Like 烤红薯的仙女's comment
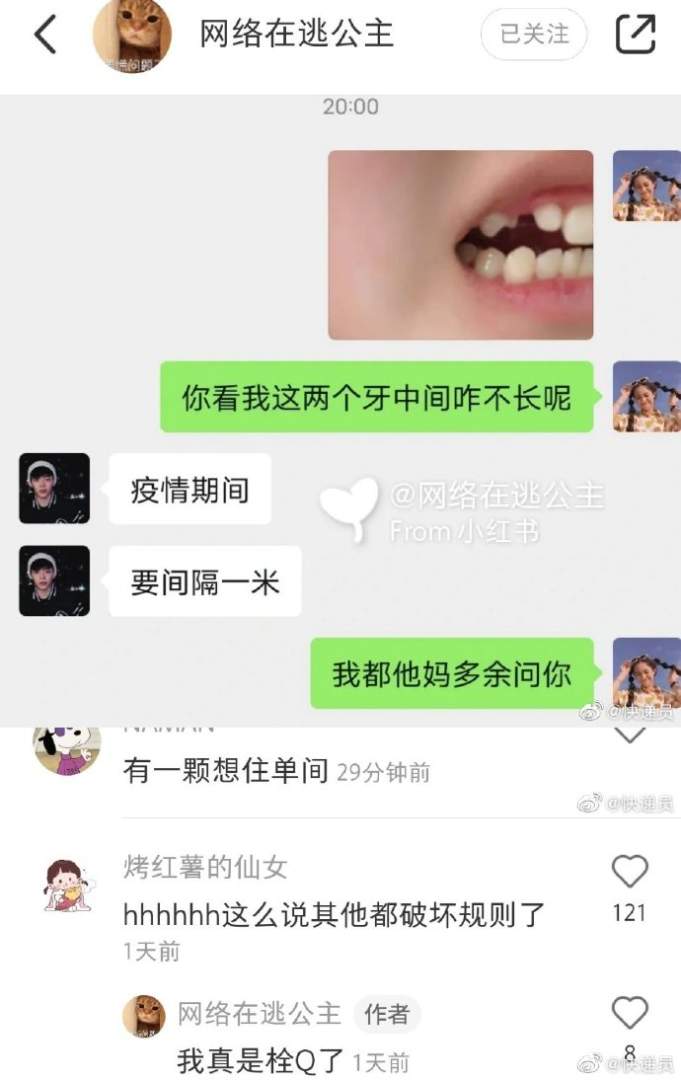 click(629, 873)
